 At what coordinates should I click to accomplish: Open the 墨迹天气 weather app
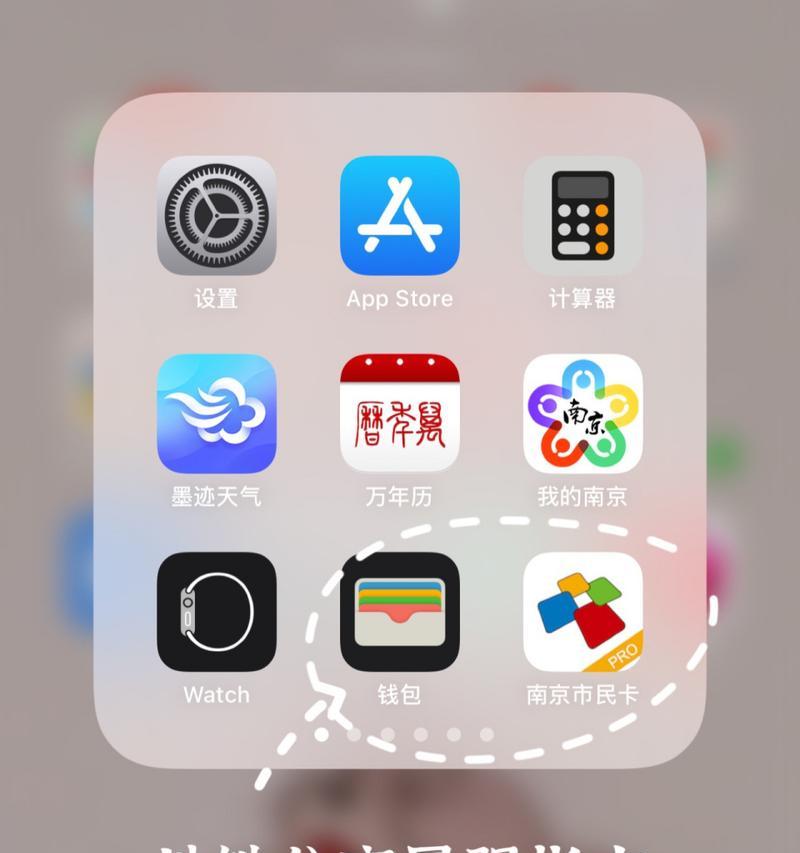(x=216, y=413)
